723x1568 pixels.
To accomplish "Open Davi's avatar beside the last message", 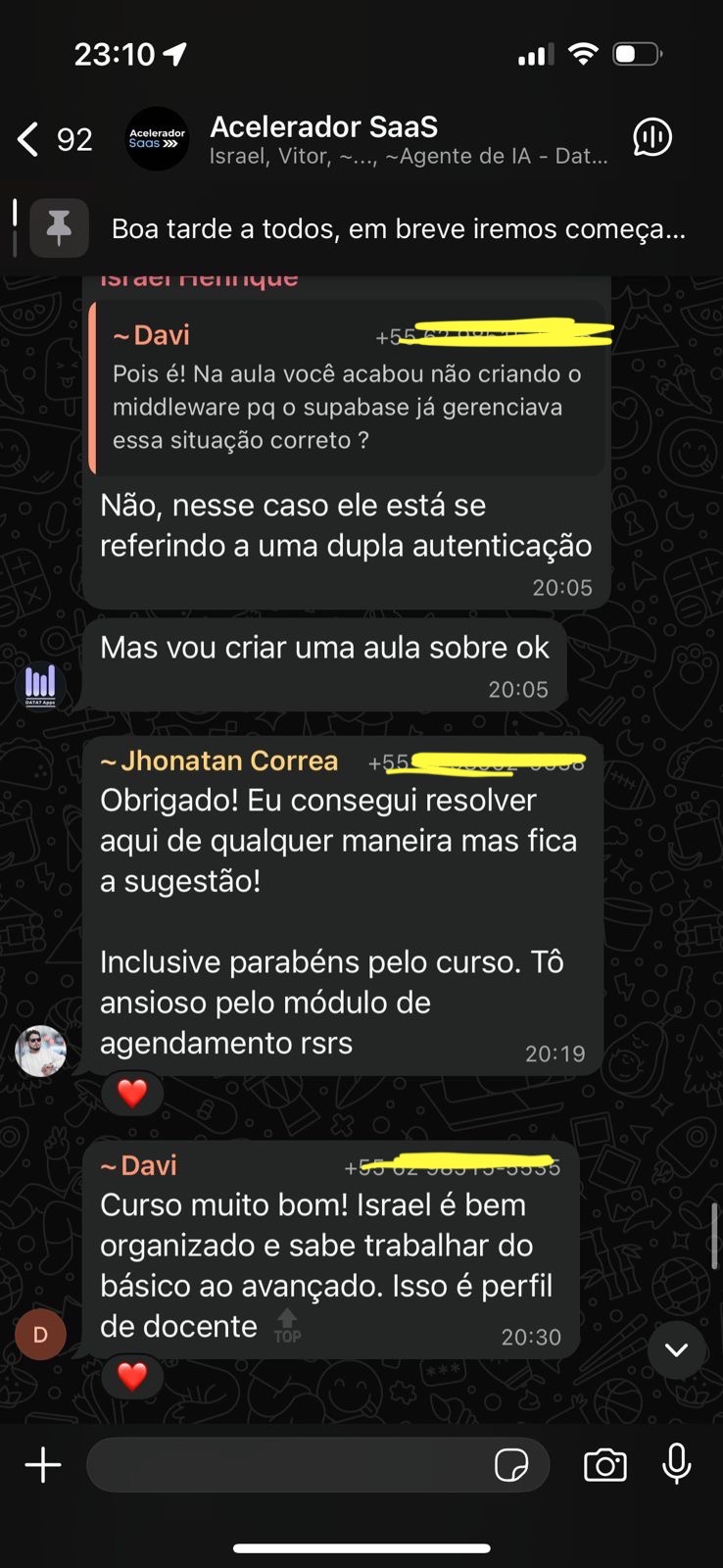I will [x=40, y=1335].
